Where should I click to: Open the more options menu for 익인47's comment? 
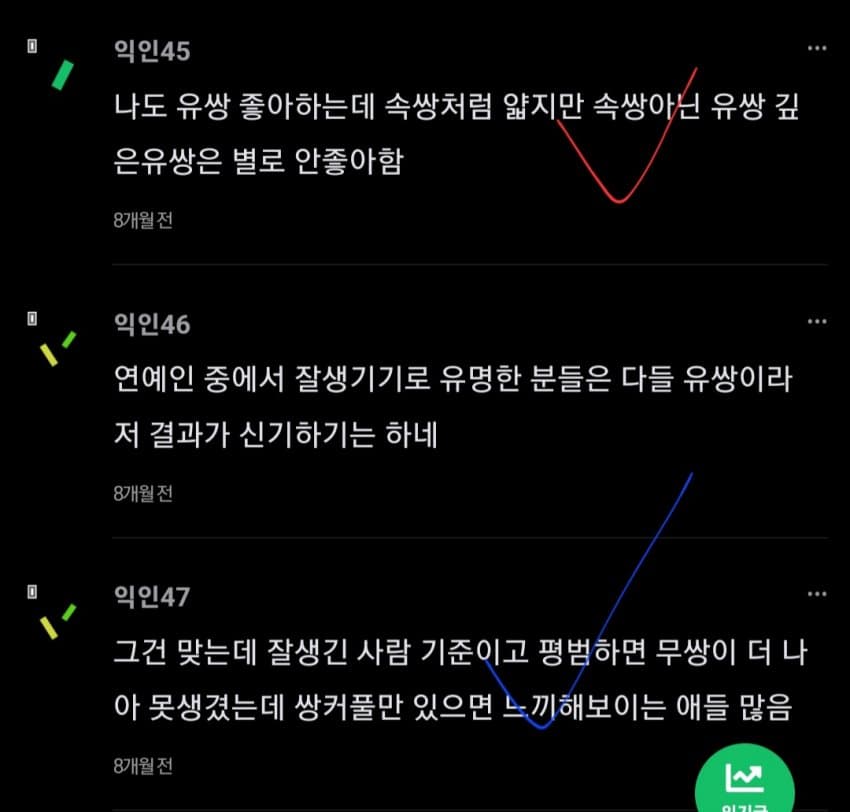pos(817,594)
